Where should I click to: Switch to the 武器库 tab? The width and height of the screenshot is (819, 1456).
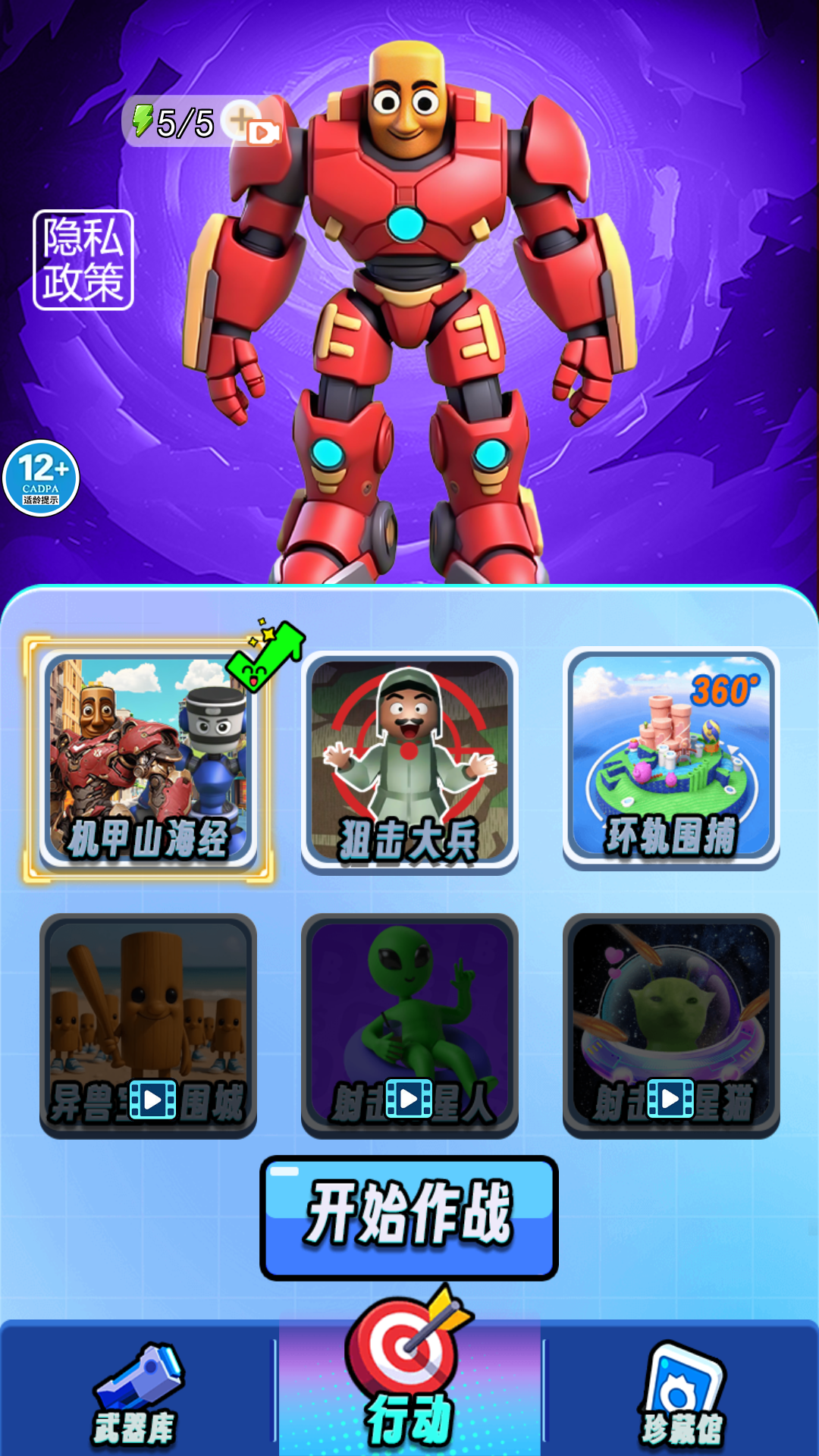tap(136, 1395)
